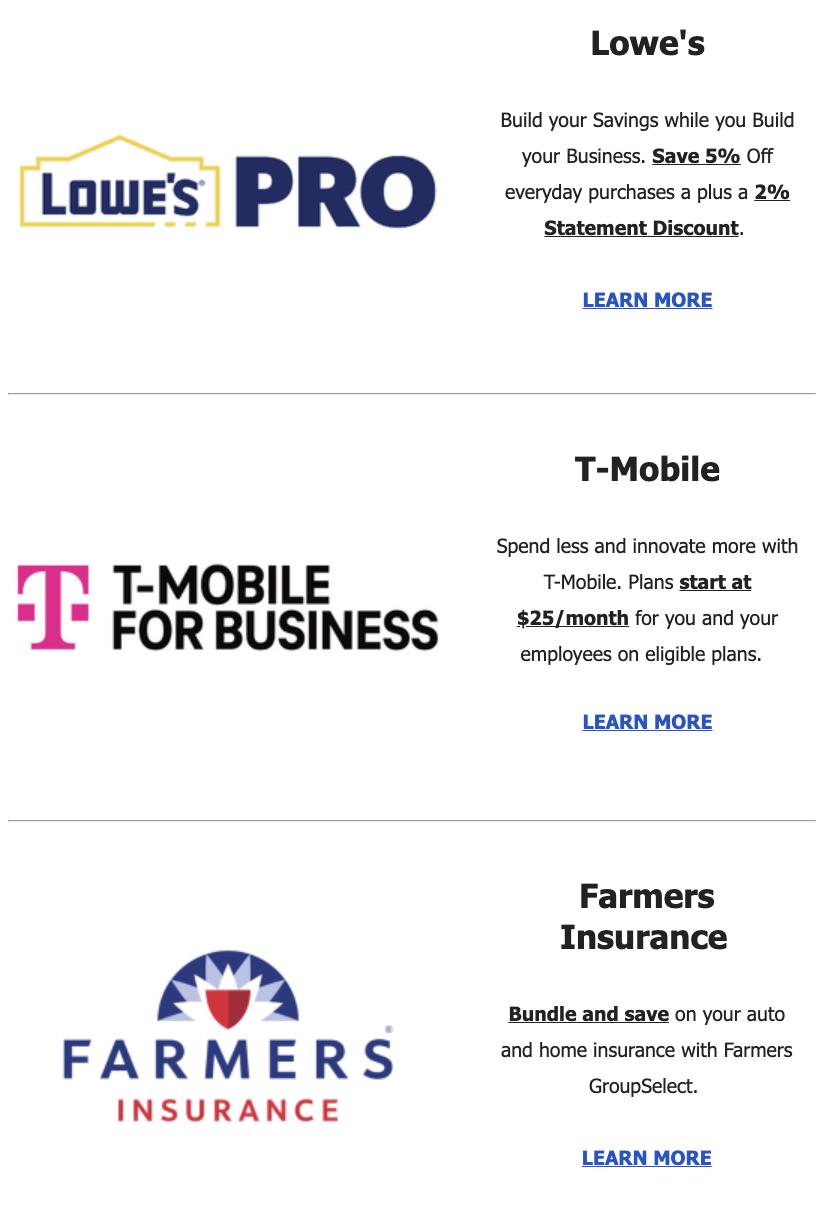Follow the "2% Statement Discount" link
The image size is (826, 1212).
(641, 228)
